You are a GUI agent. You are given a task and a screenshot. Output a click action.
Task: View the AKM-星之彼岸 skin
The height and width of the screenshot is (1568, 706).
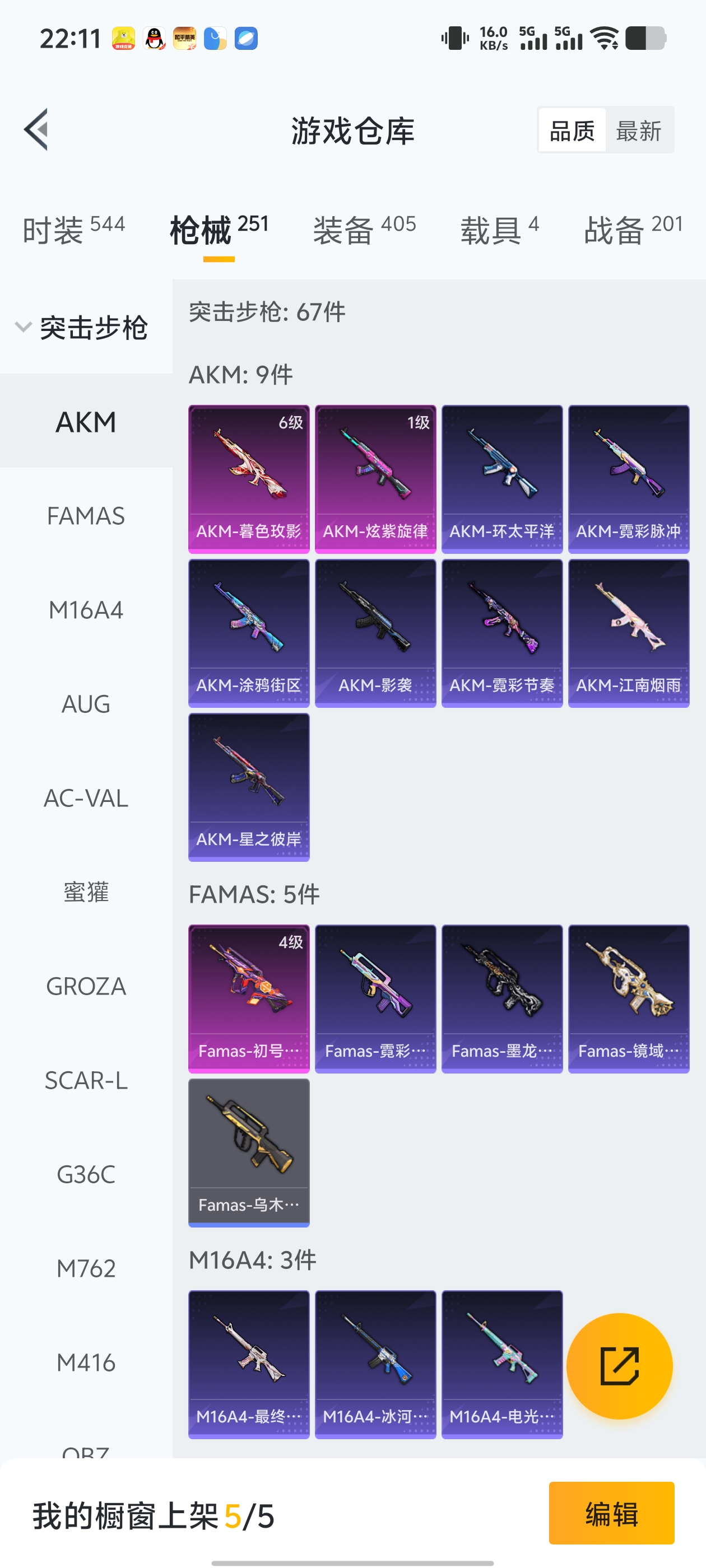pos(249,786)
